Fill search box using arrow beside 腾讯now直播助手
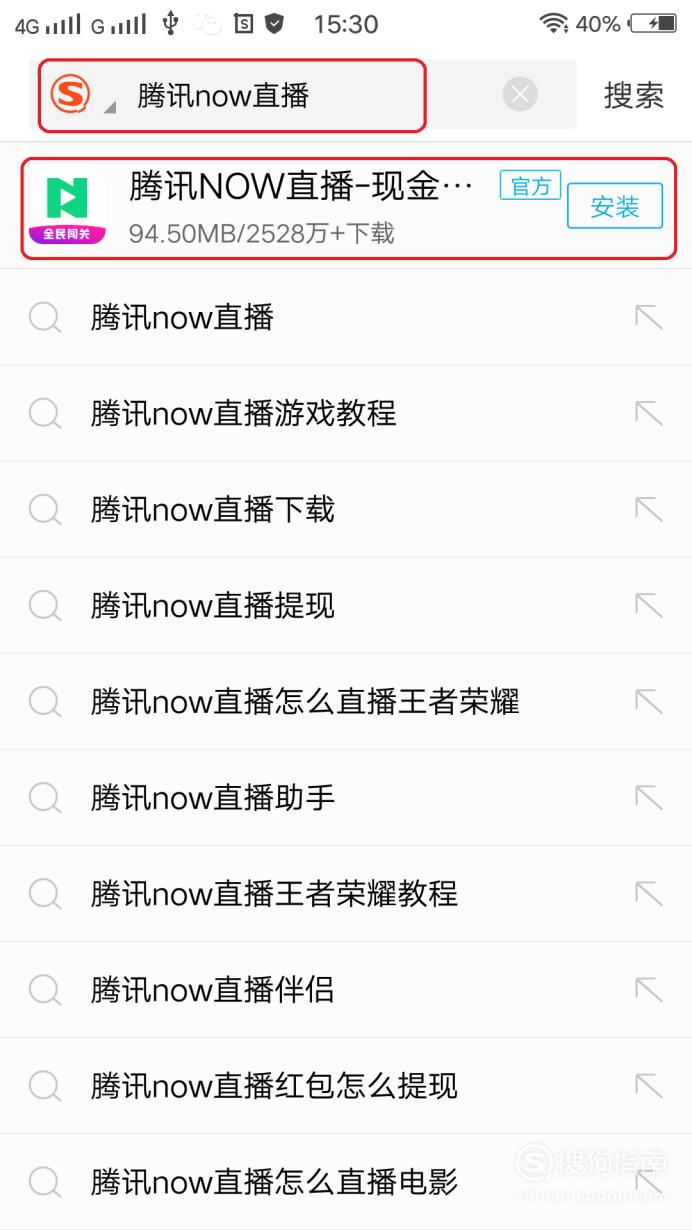Image resolution: width=692 pixels, height=1230 pixels. tap(649, 797)
